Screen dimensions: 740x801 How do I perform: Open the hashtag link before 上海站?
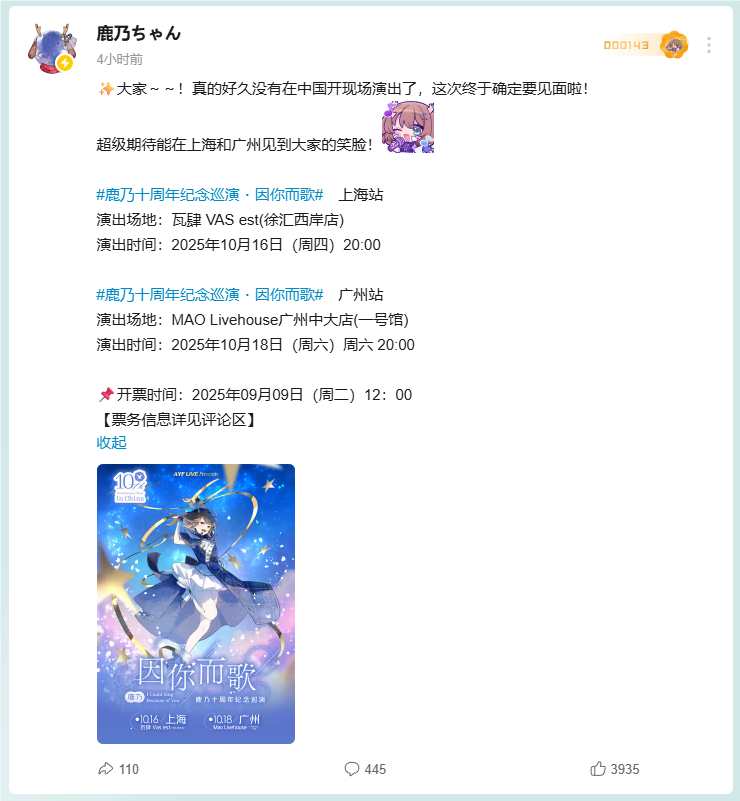210,195
